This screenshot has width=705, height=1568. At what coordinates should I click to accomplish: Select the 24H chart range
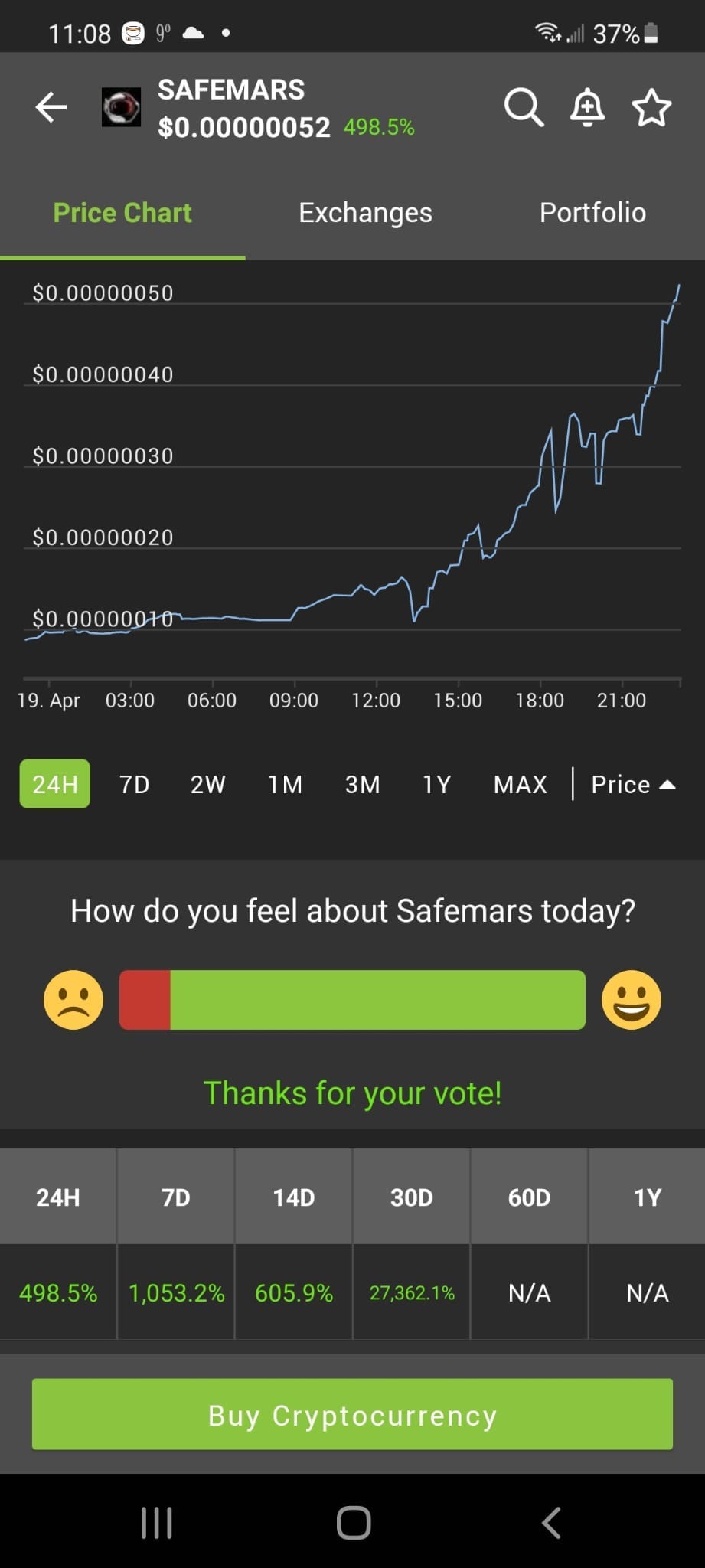coord(55,784)
